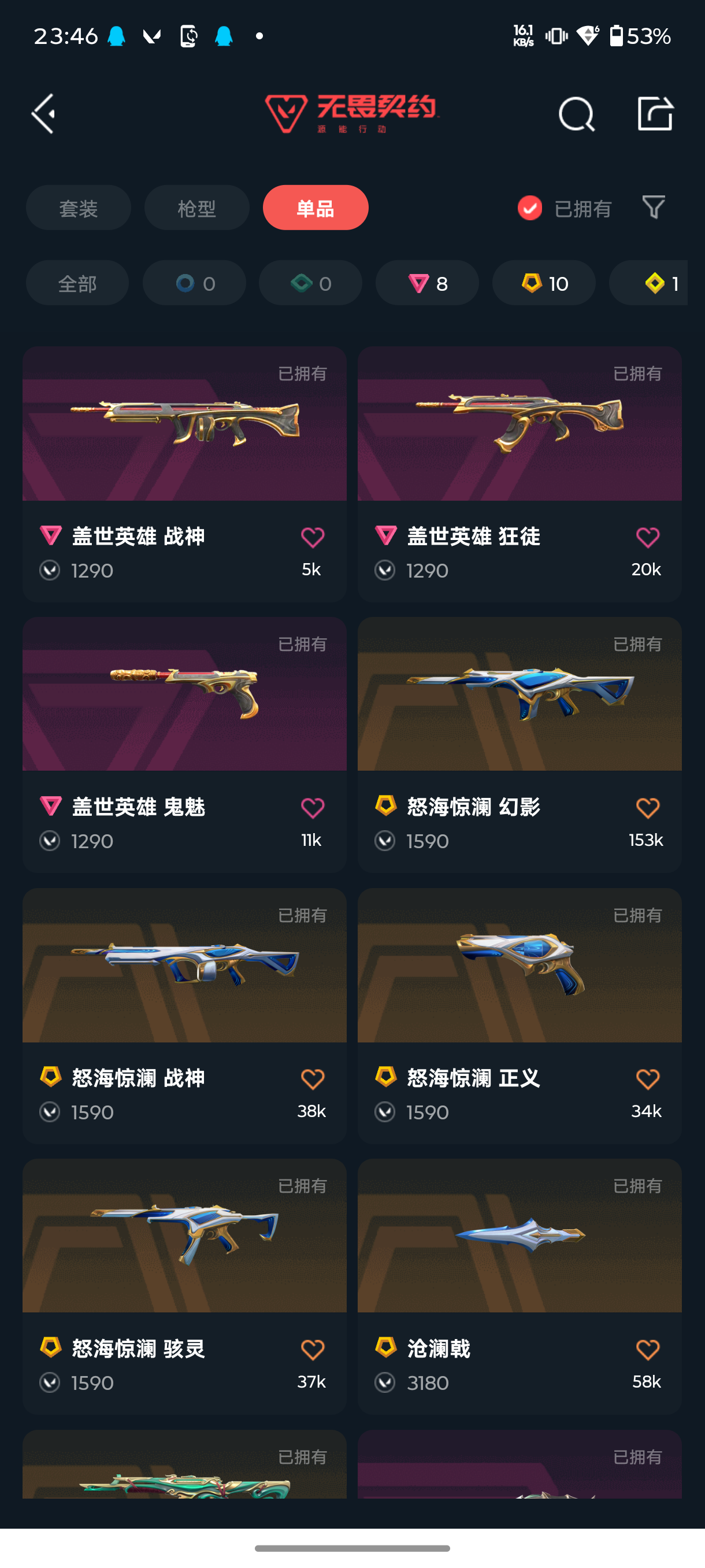
Task: Toggle the 已拥有 checkbox
Action: pos(530,208)
